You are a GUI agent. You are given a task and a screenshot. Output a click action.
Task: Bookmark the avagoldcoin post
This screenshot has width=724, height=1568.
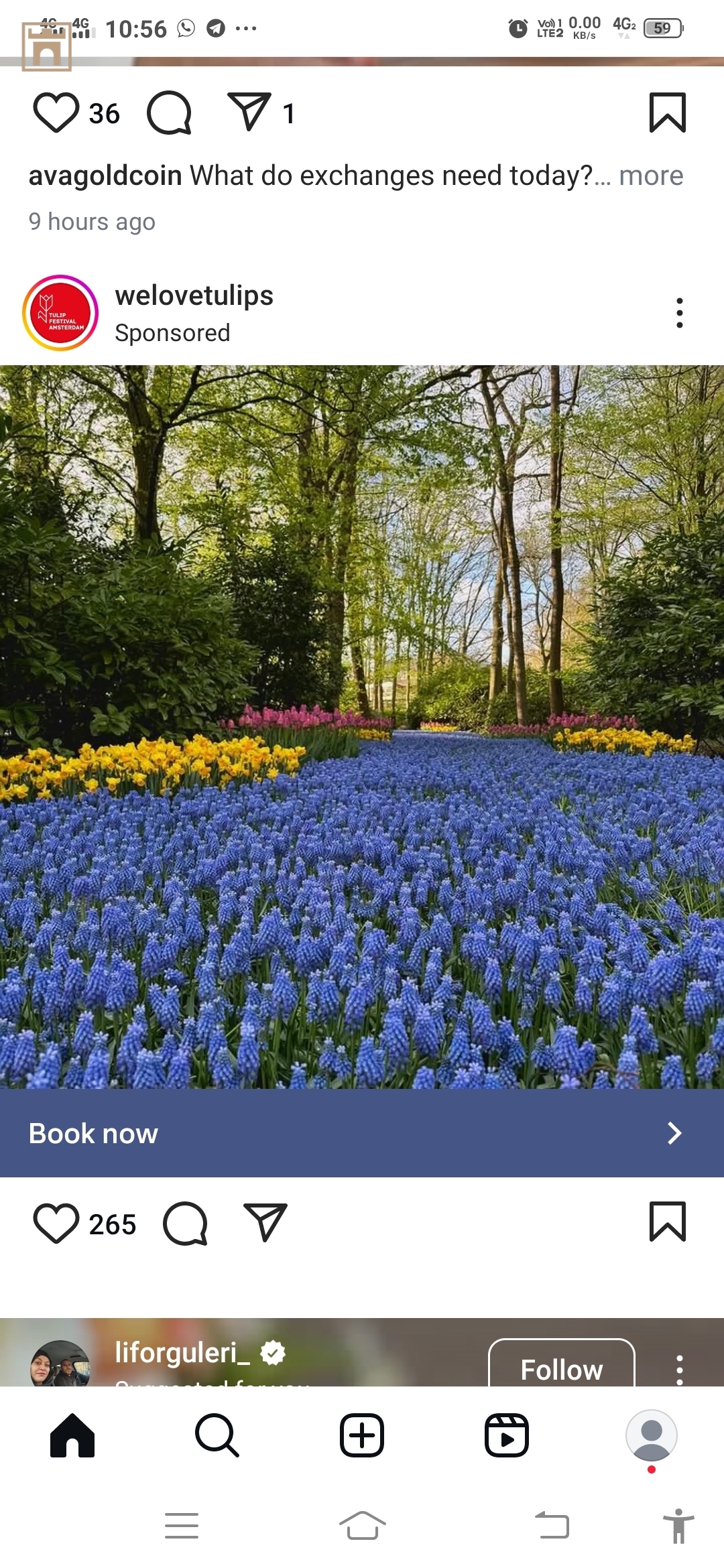pos(667,113)
